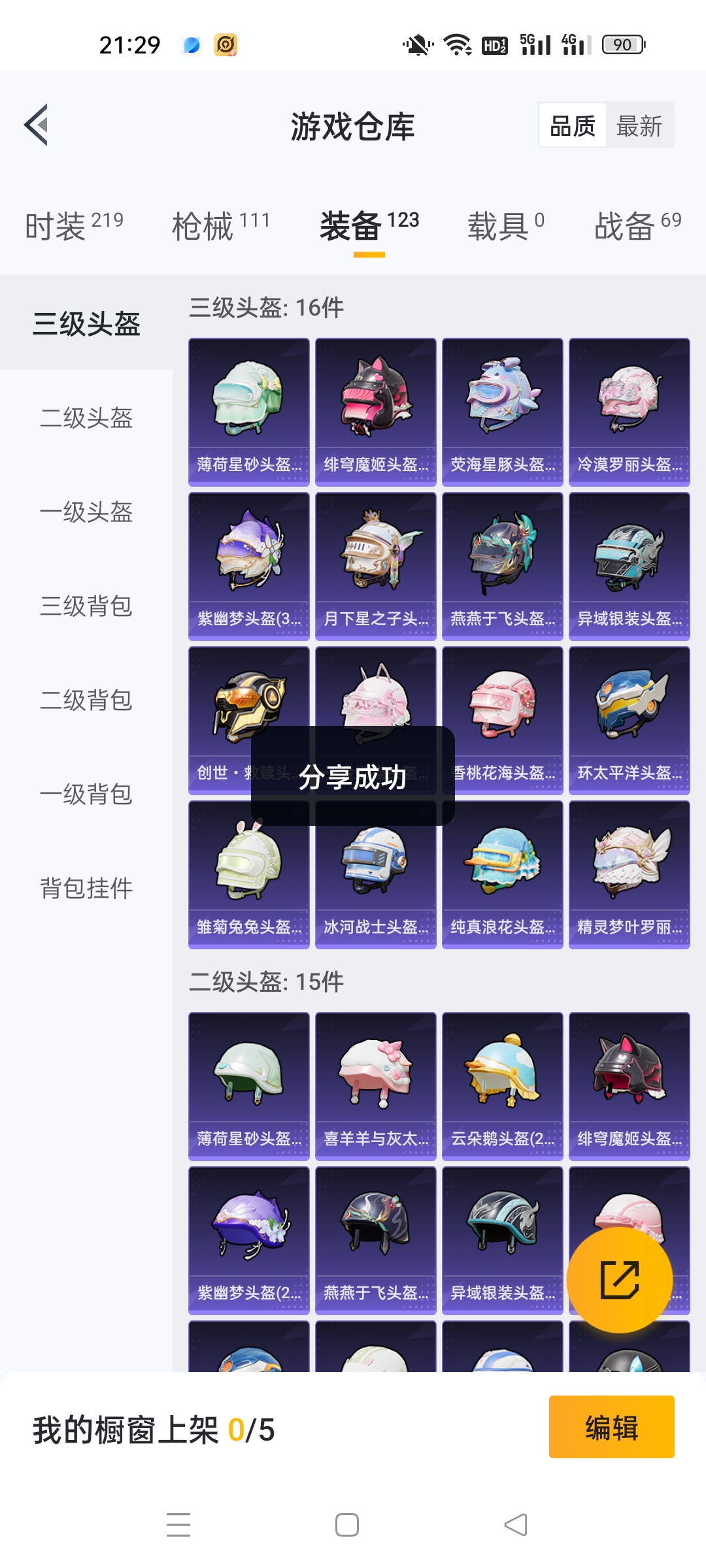Go back from 游戏仓库 page

pos(37,125)
